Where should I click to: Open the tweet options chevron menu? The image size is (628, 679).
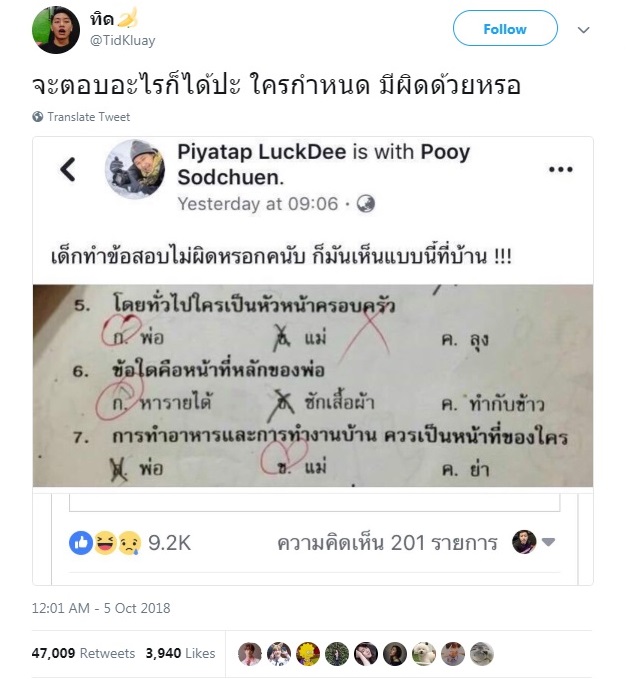(x=584, y=30)
